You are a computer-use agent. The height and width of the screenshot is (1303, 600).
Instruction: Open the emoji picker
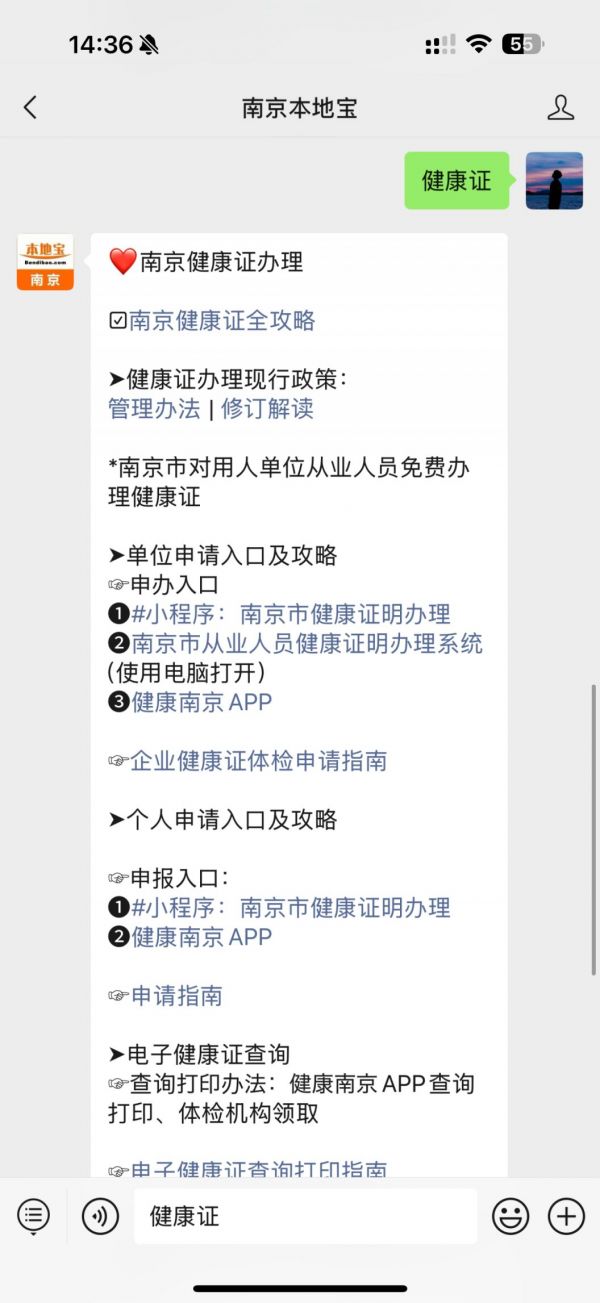[510, 1216]
